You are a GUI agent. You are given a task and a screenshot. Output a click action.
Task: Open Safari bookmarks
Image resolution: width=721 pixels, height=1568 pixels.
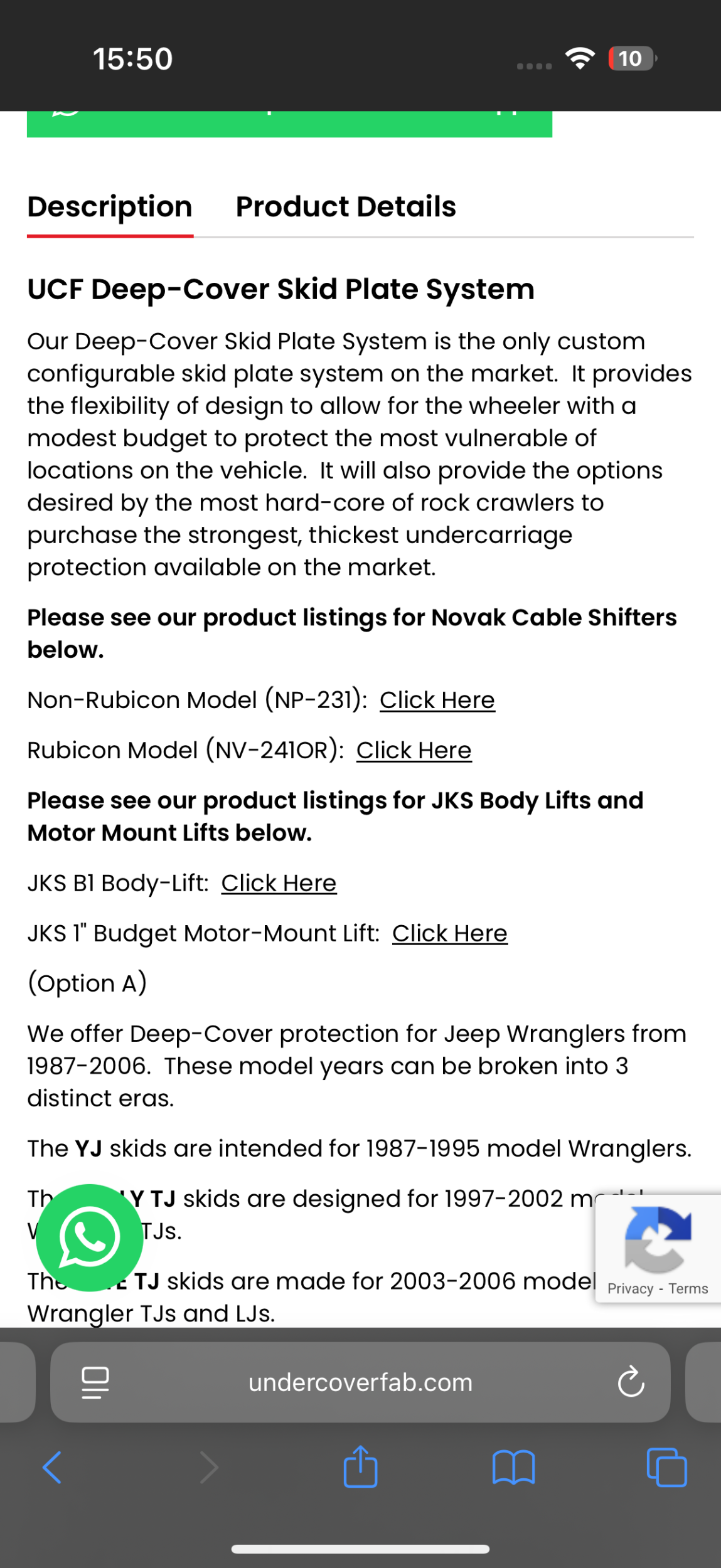tap(513, 1468)
